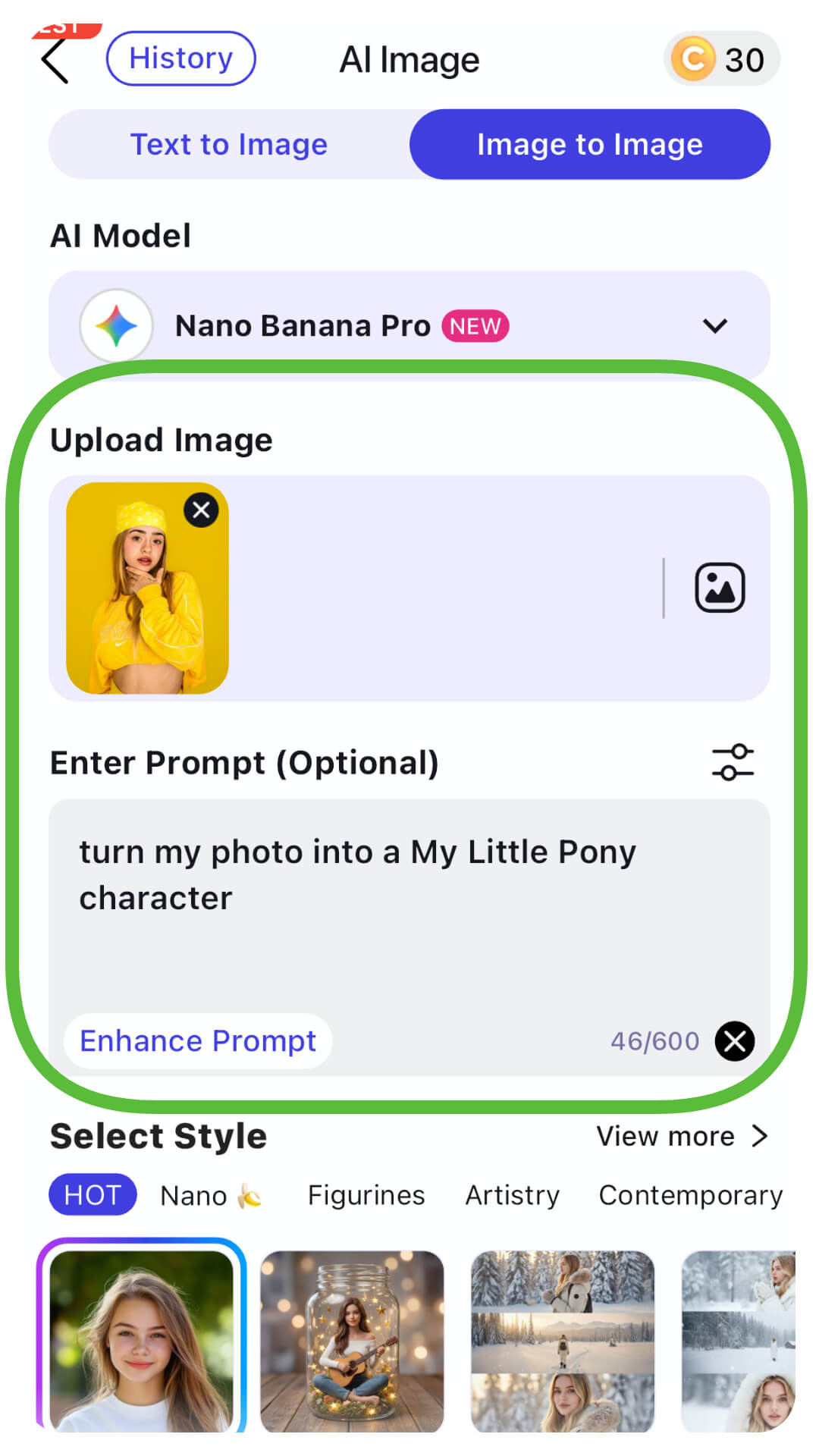The width and height of the screenshot is (819, 1456).
Task: Switch to the Text to Image tab
Action: click(x=229, y=144)
